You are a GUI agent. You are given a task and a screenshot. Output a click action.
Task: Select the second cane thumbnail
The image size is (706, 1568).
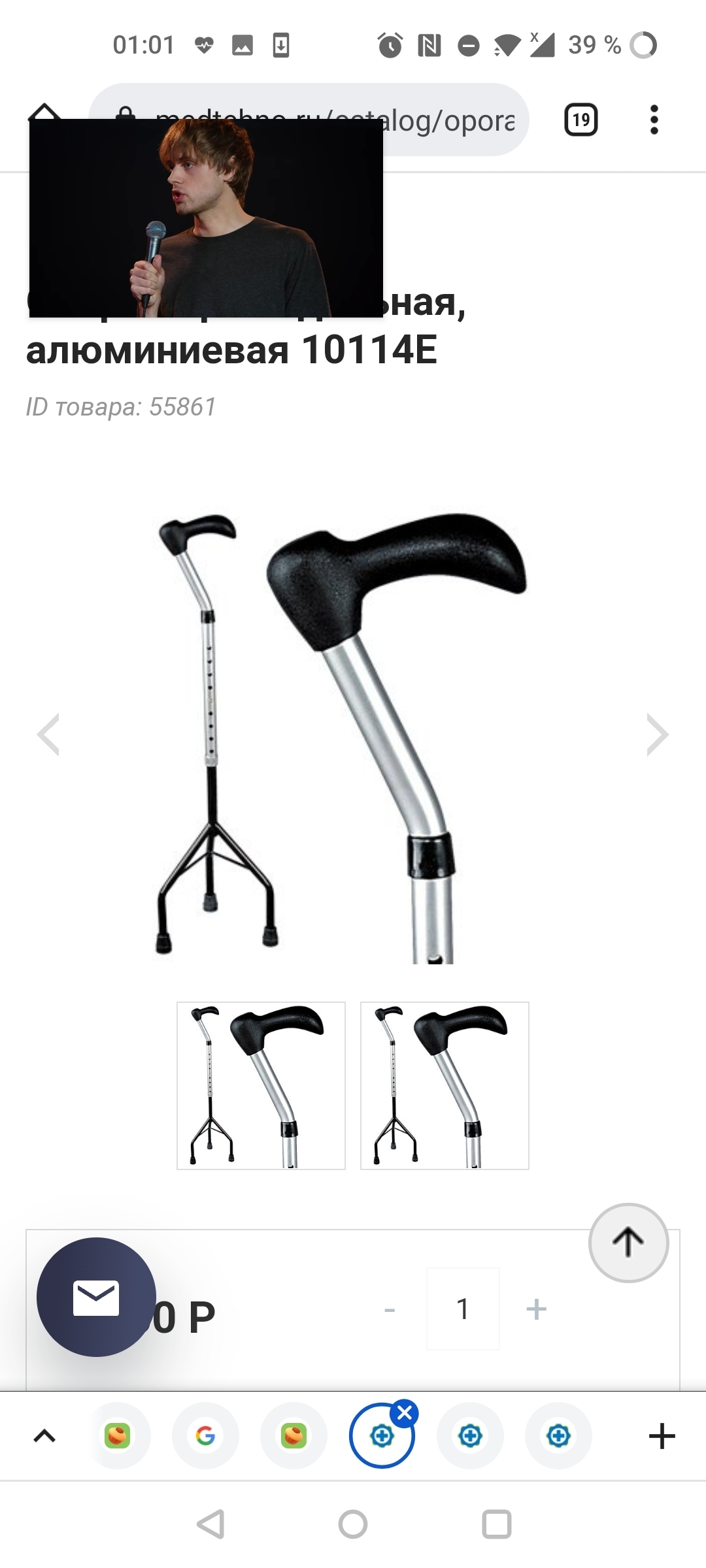(445, 1085)
